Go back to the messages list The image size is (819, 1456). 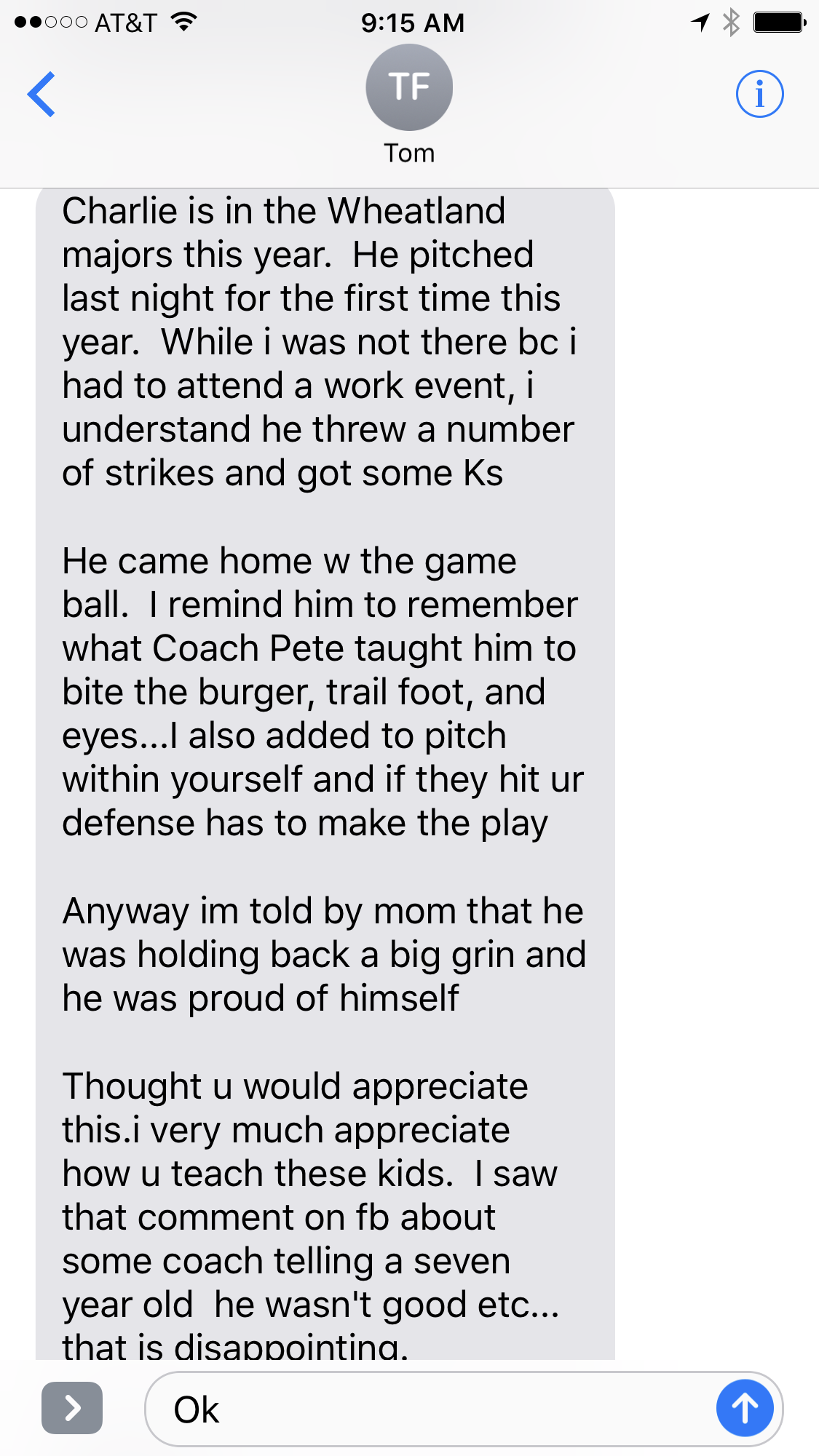(41, 94)
